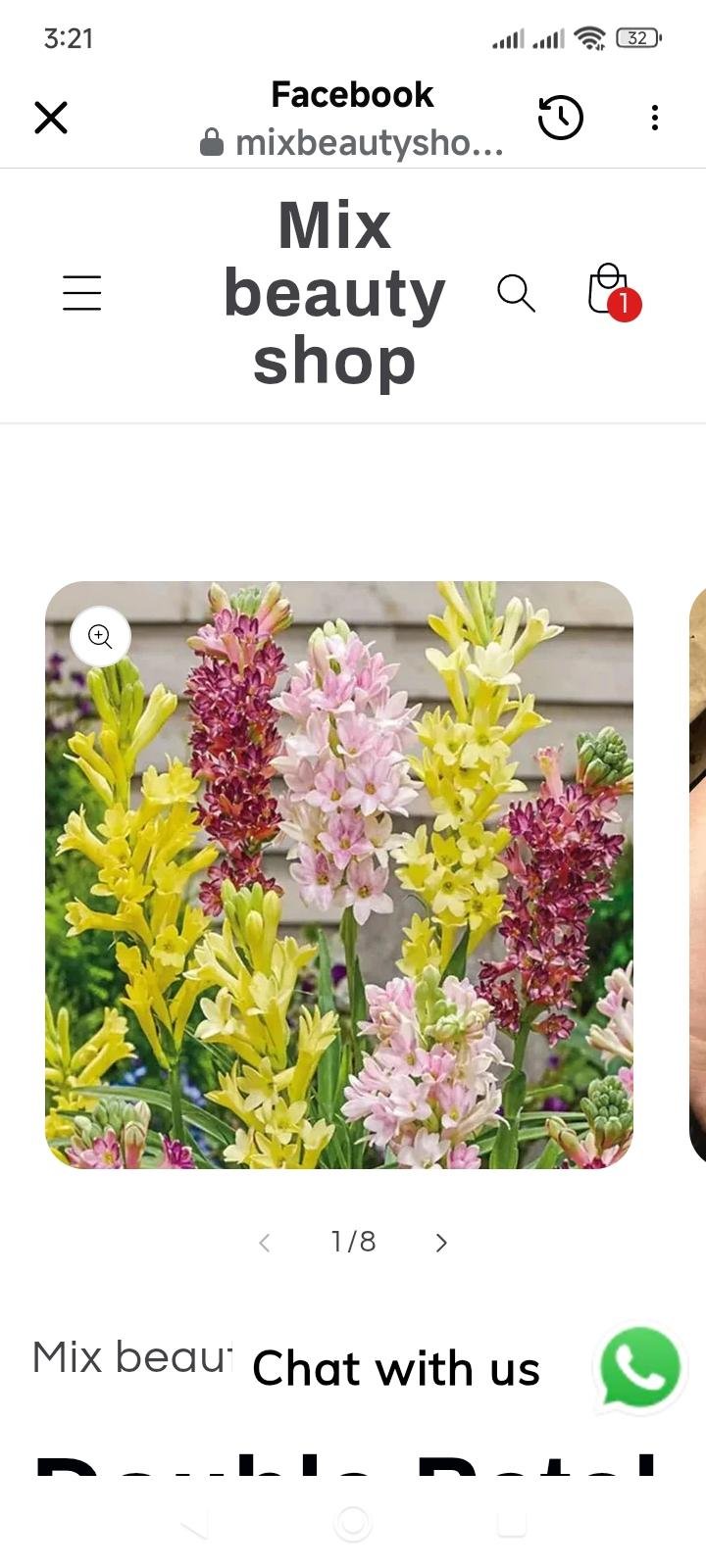Go to the previous product image
This screenshot has width=706, height=1568.
[x=264, y=1243]
